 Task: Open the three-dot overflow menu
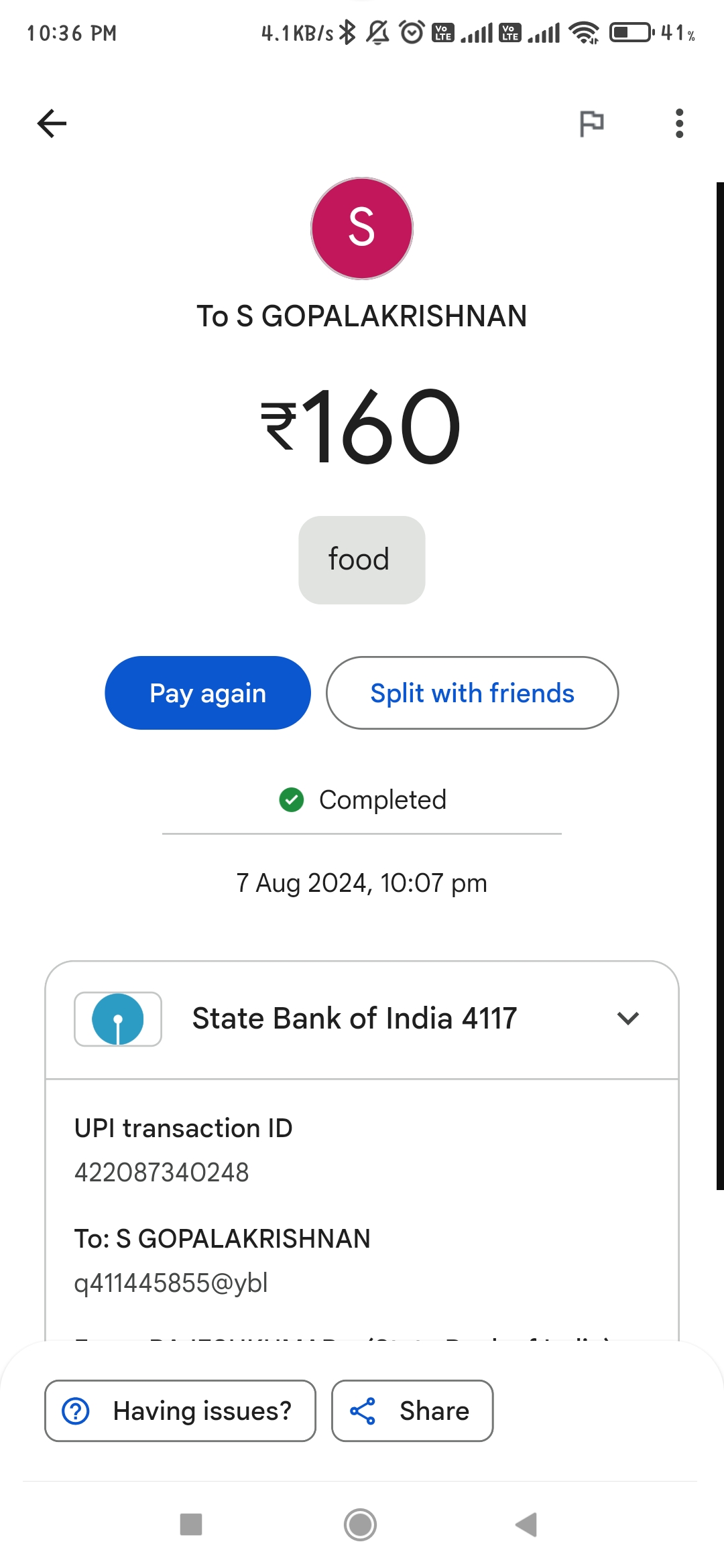679,123
